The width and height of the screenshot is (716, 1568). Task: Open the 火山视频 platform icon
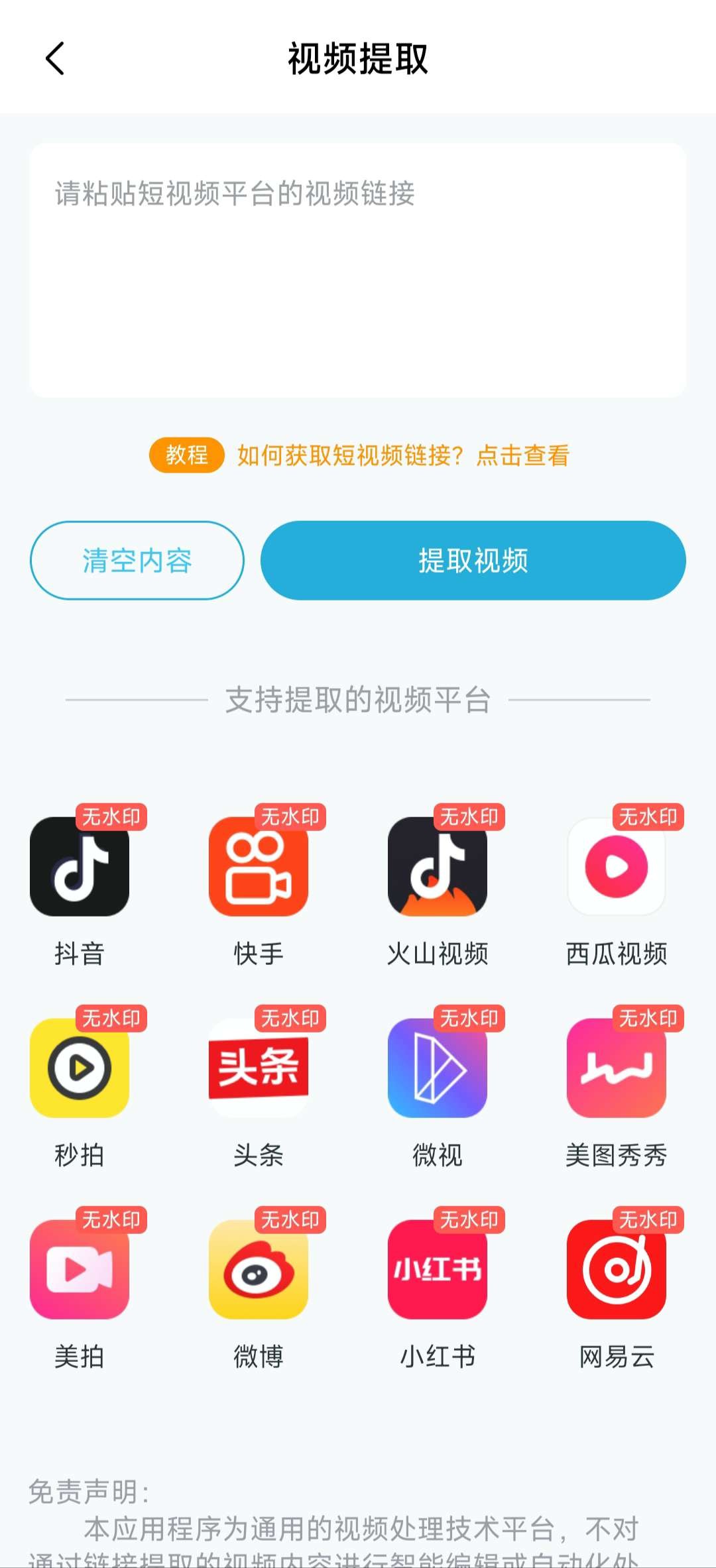(438, 867)
